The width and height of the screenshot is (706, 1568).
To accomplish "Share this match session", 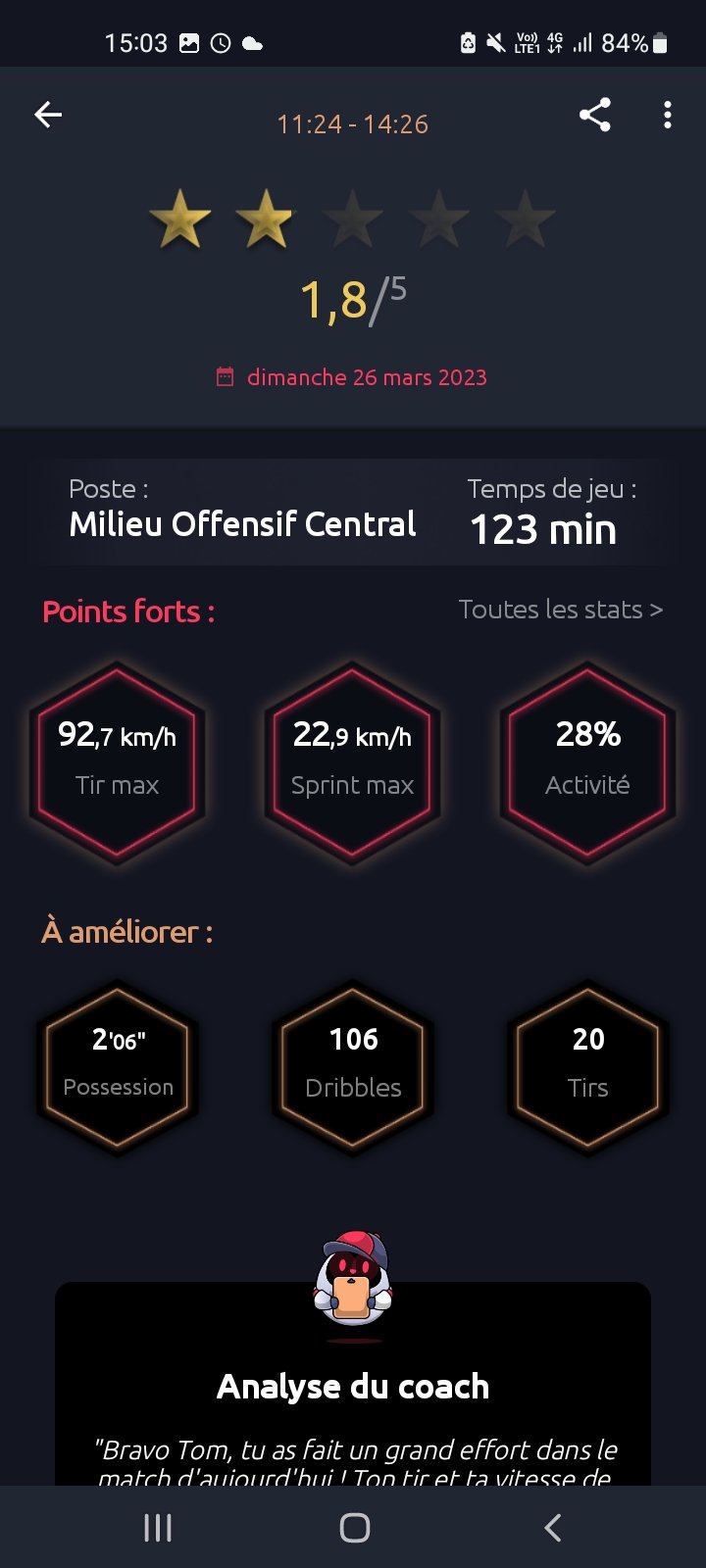I will (x=595, y=115).
